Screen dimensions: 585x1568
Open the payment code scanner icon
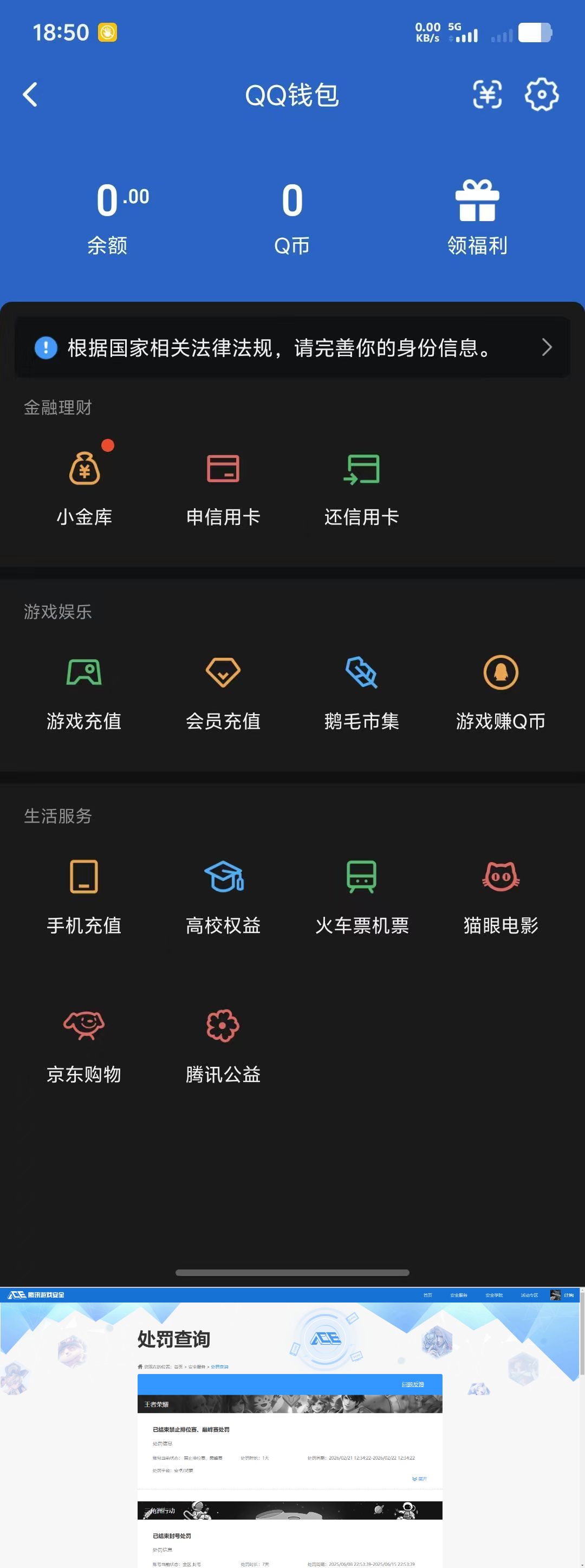(487, 94)
